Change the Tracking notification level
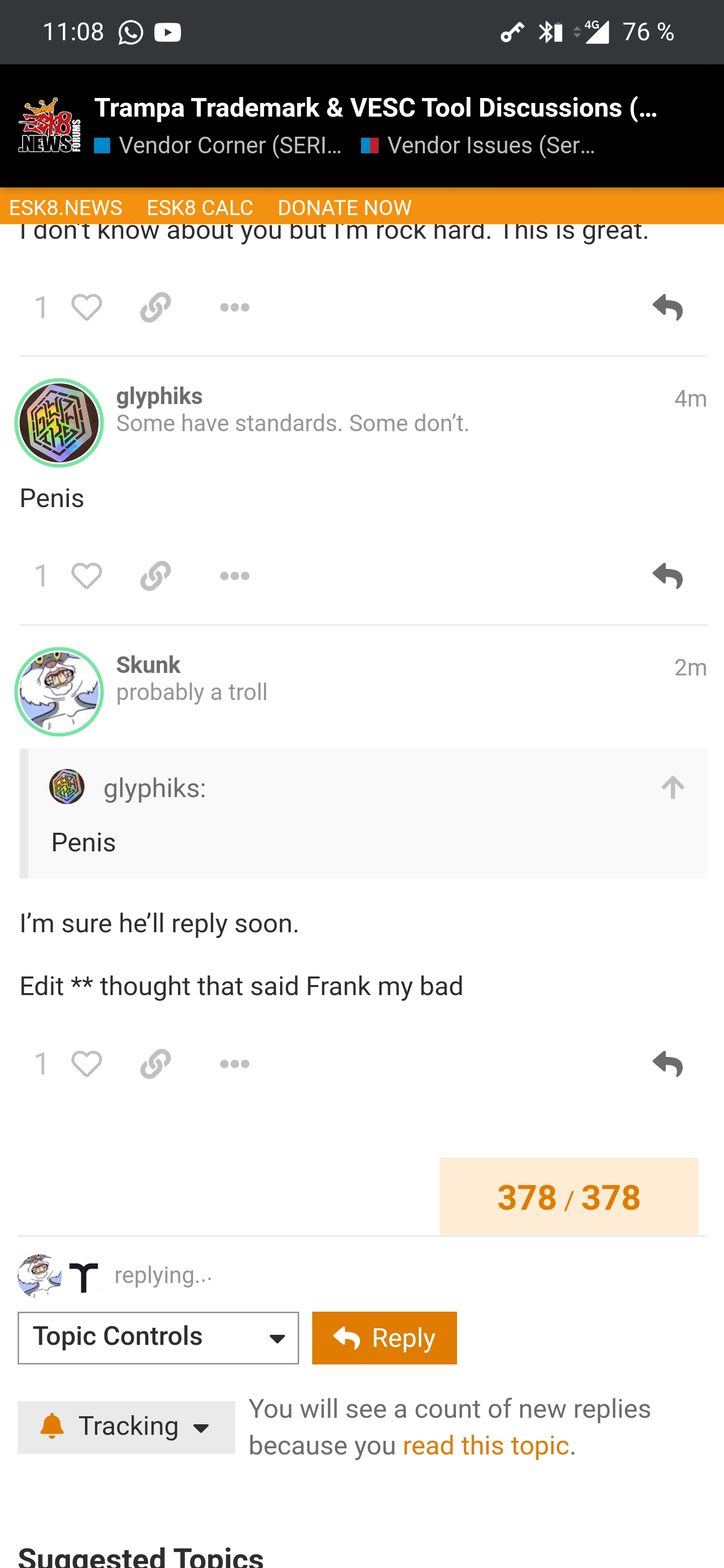 coord(126,1427)
